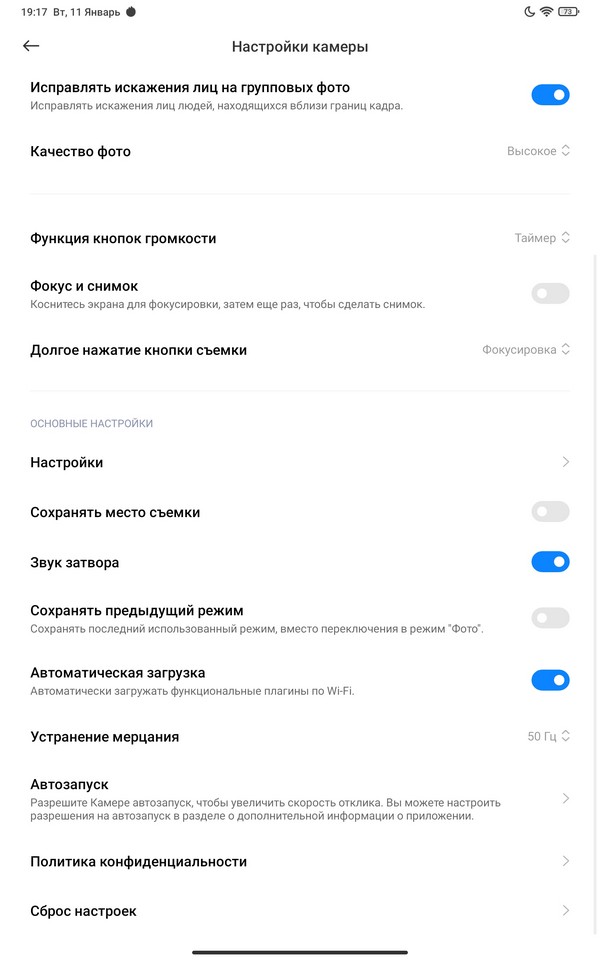The height and width of the screenshot is (960, 600).
Task: Enable the Фокус и снимок switch
Action: click(x=550, y=293)
